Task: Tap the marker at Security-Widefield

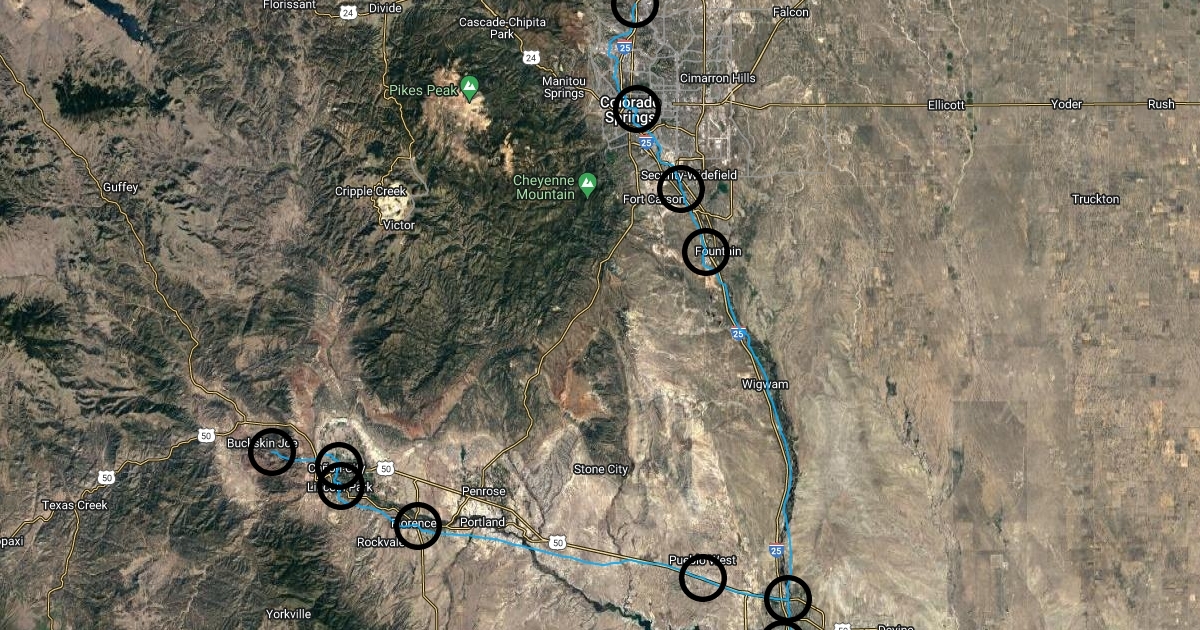Action: (681, 189)
